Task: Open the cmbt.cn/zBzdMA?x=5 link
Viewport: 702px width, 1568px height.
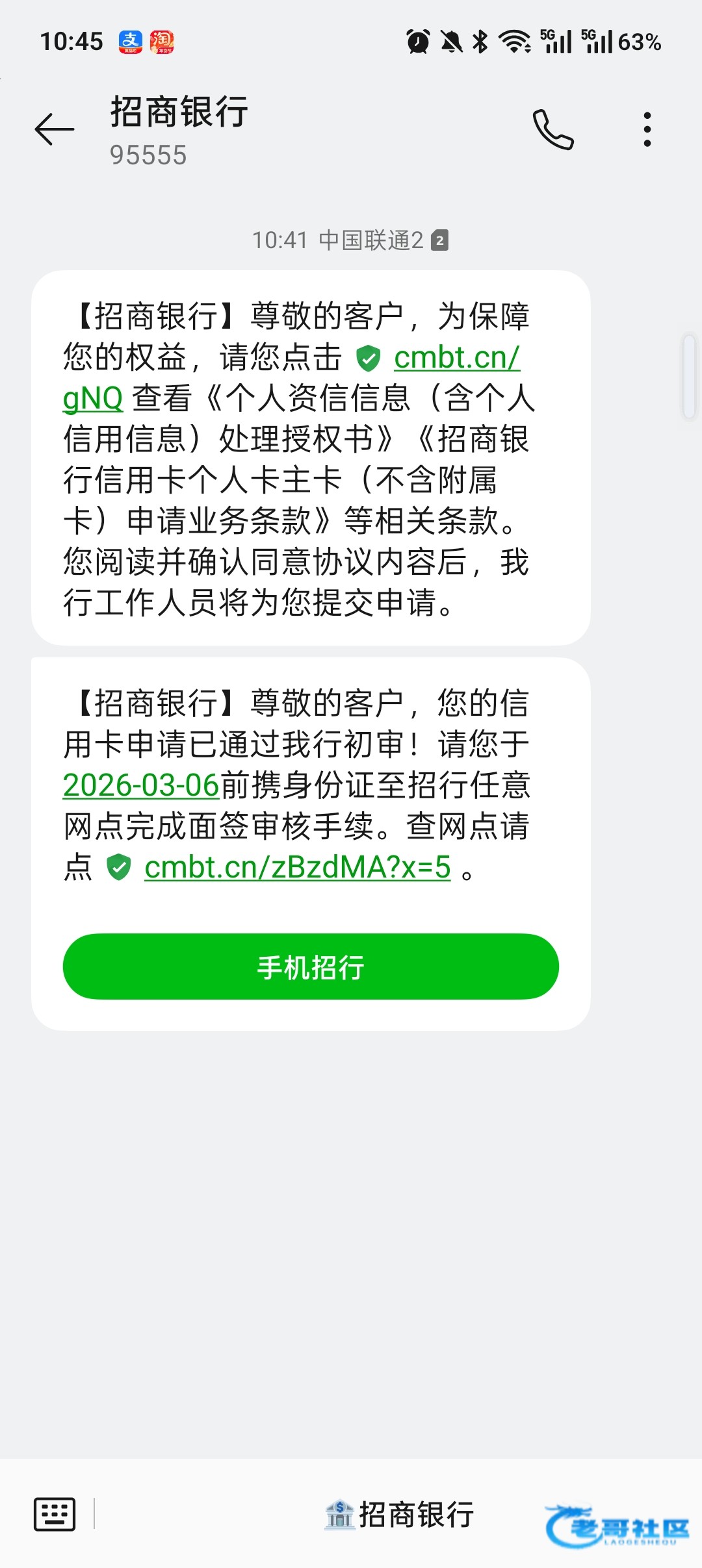Action: 297,867
